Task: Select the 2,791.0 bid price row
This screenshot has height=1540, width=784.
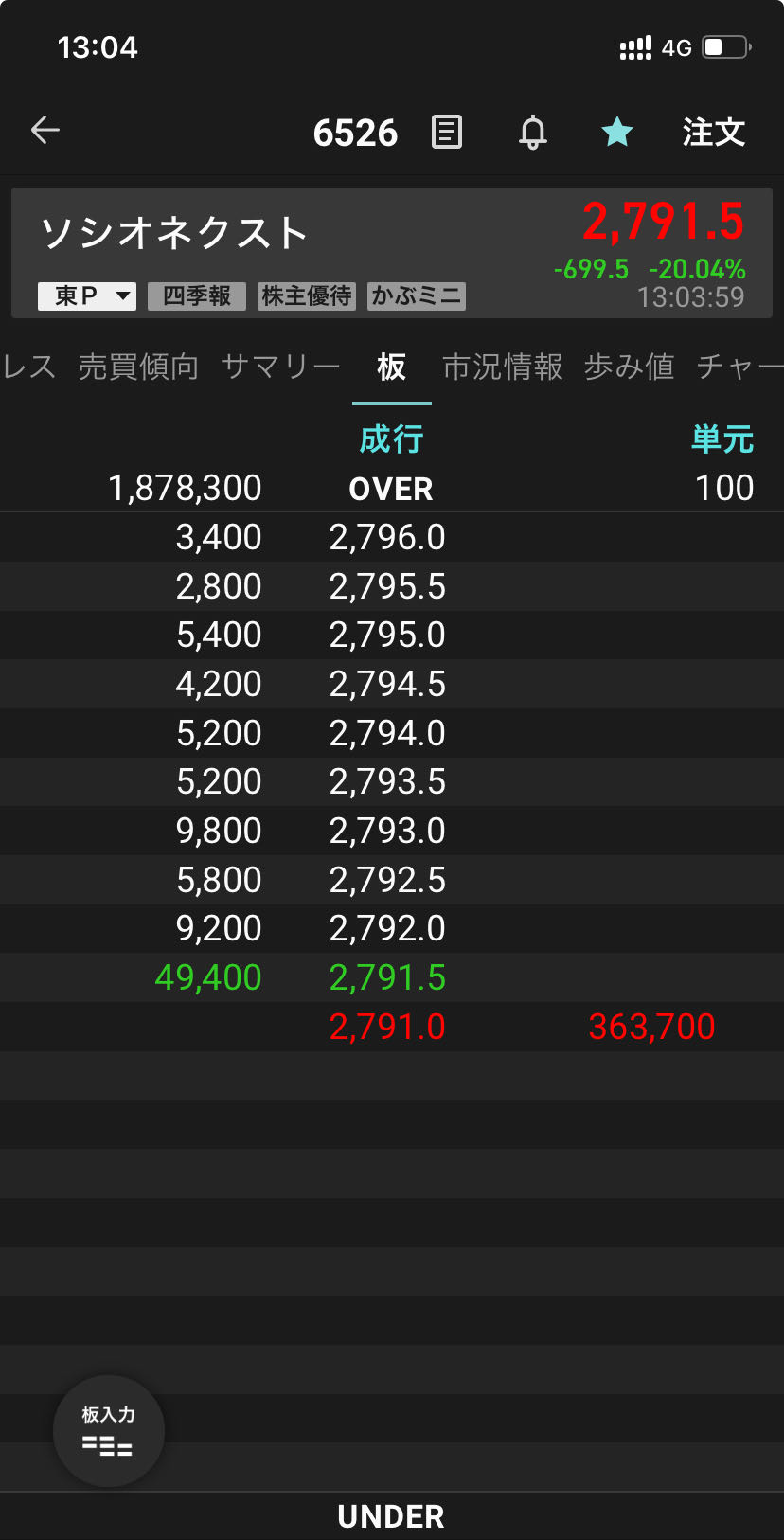Action: coord(387,1027)
